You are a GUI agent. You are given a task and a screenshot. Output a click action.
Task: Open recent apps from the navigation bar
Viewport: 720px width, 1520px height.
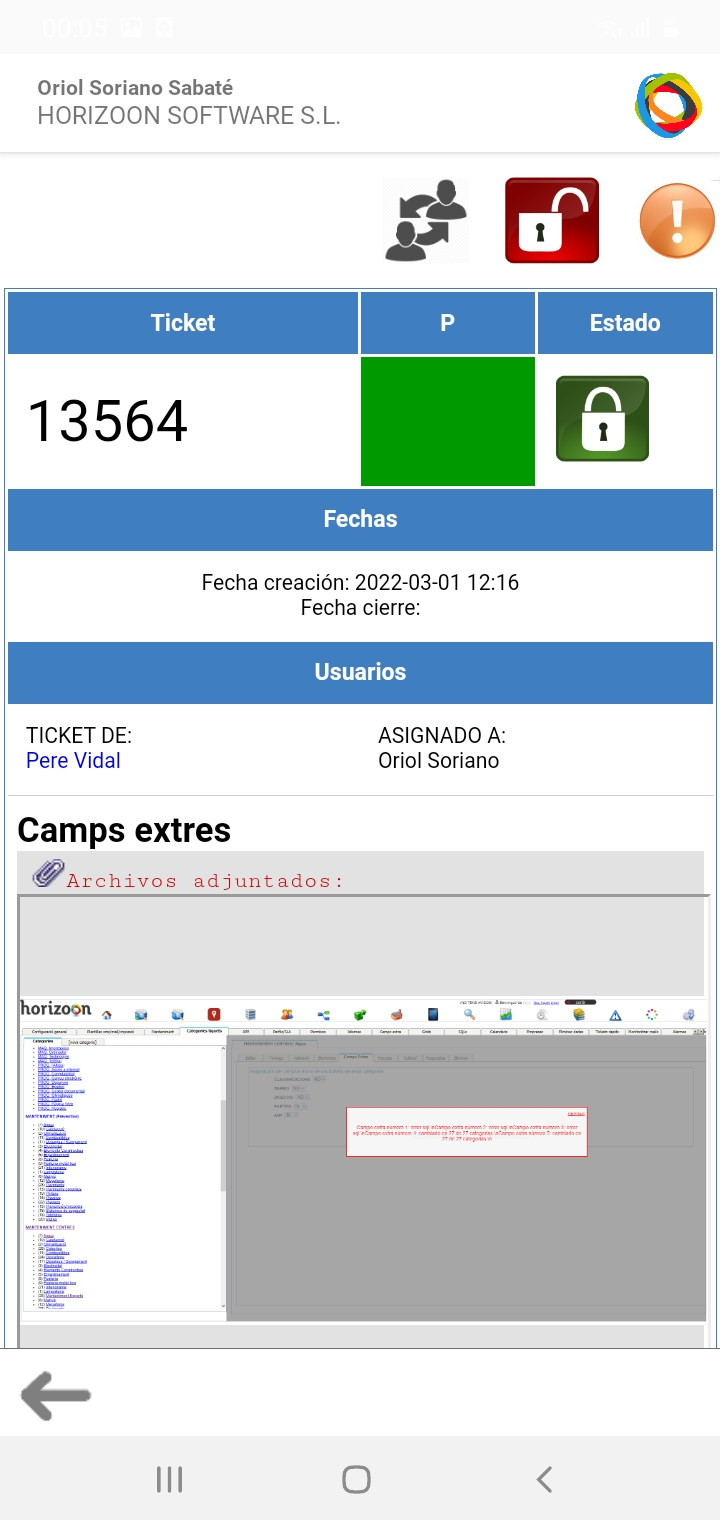(x=170, y=1479)
